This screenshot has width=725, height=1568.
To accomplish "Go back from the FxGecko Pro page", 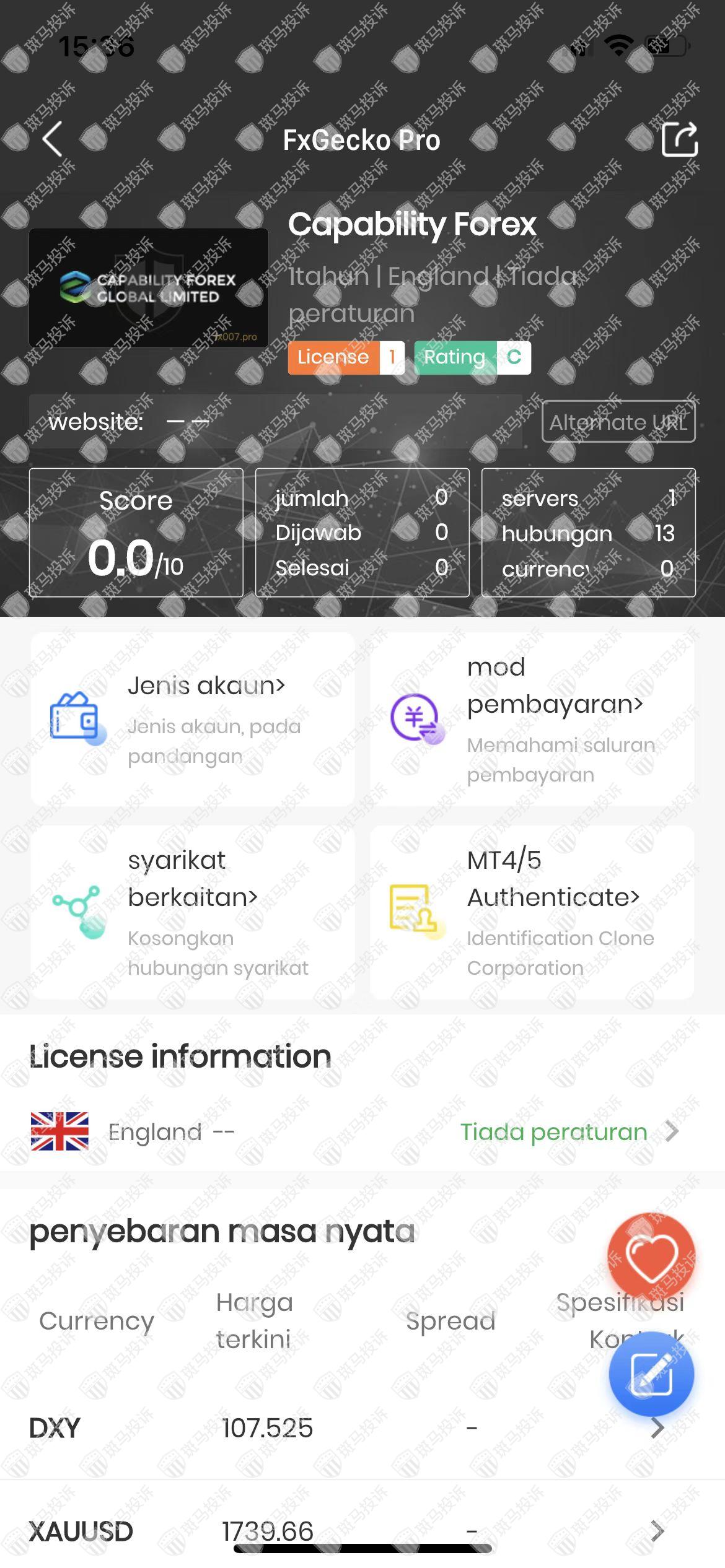I will pyautogui.click(x=53, y=139).
